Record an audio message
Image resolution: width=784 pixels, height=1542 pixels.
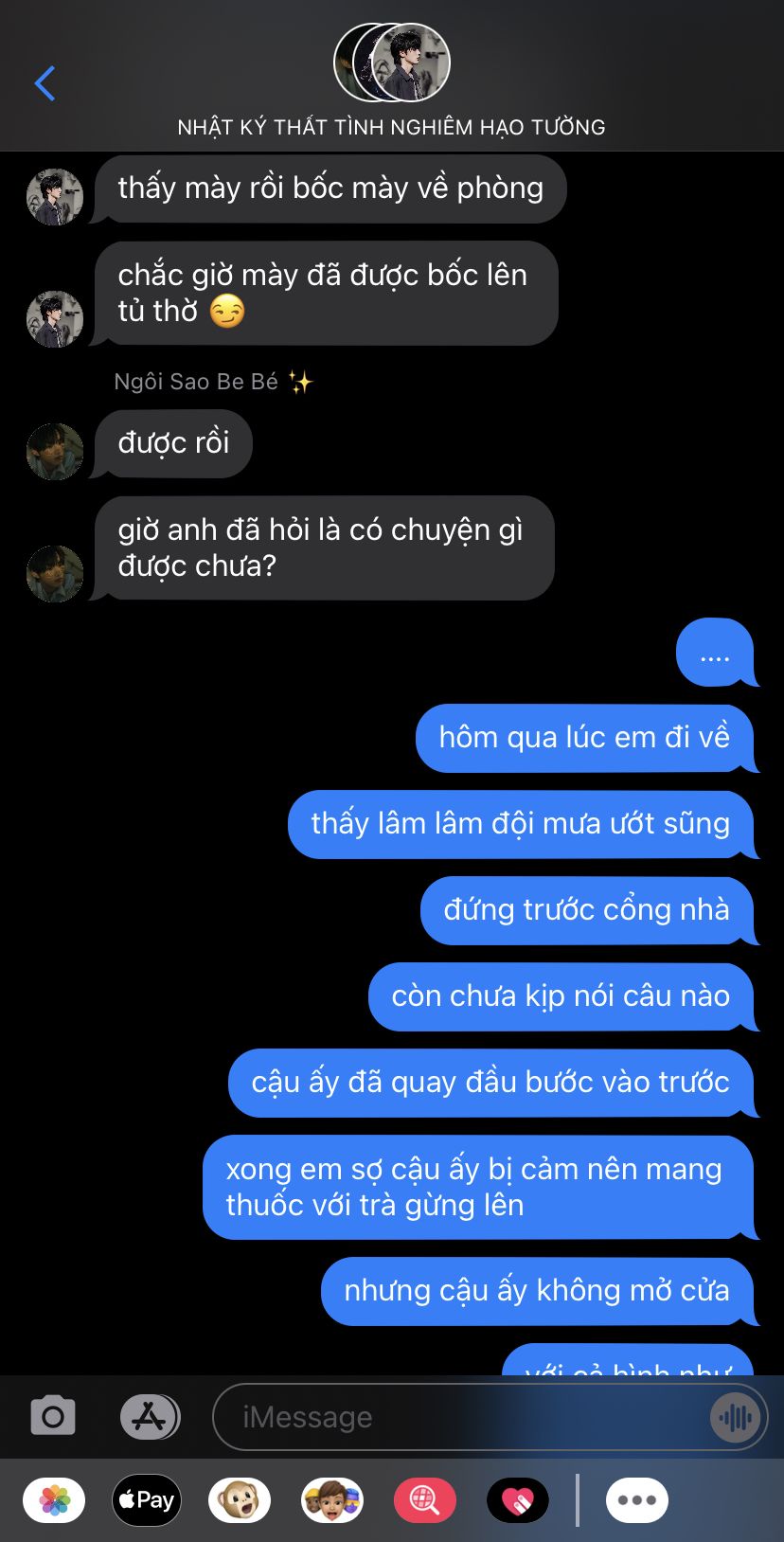(735, 1417)
